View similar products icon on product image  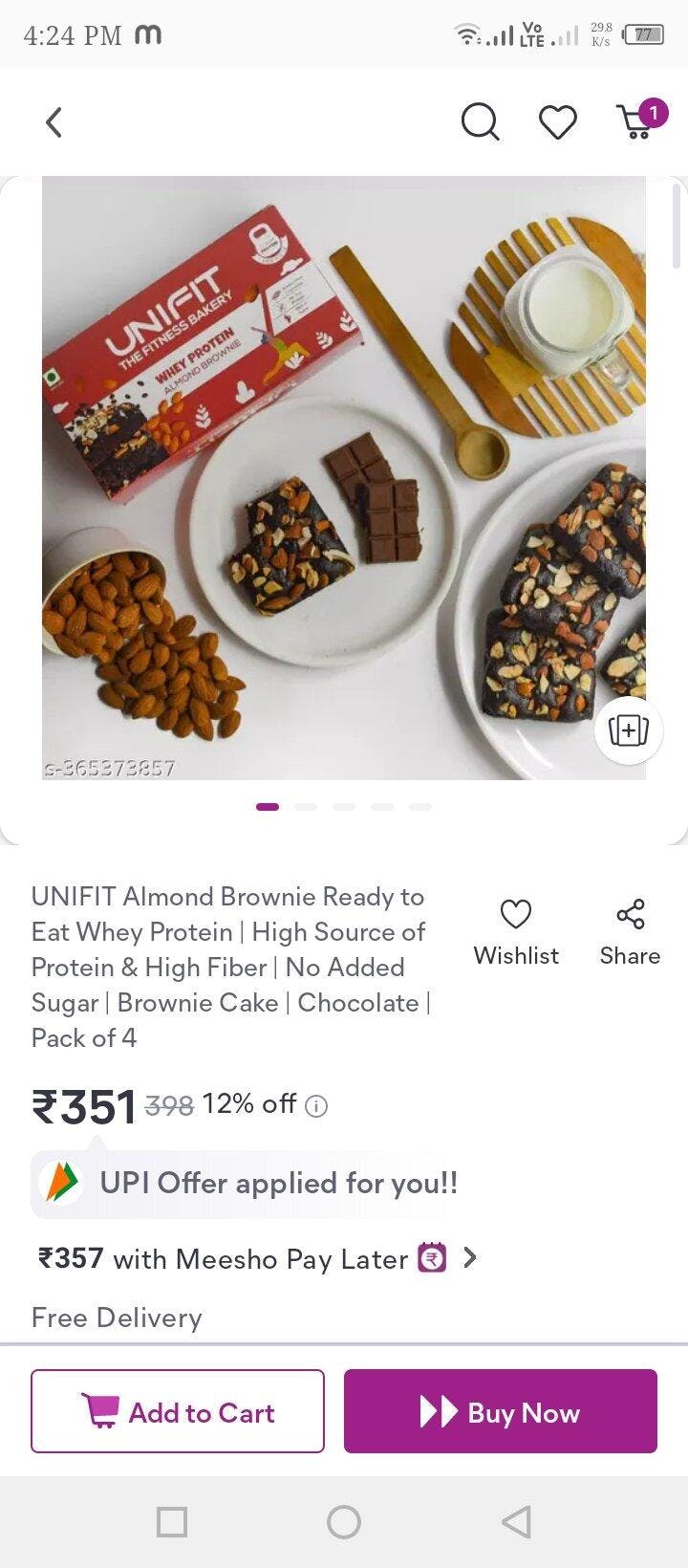pyautogui.click(x=628, y=730)
